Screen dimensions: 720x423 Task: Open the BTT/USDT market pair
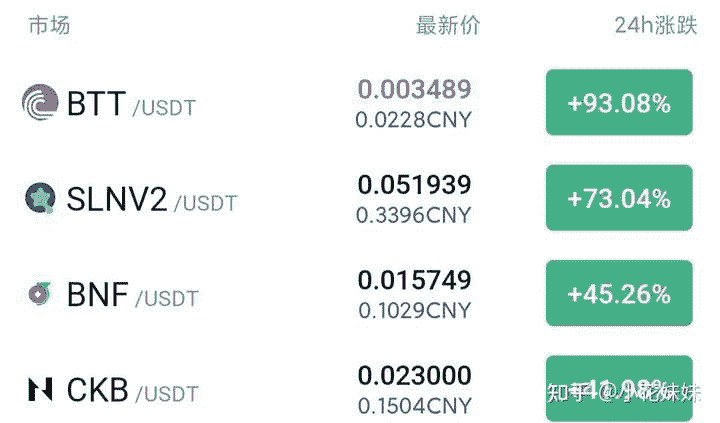[x=110, y=104]
